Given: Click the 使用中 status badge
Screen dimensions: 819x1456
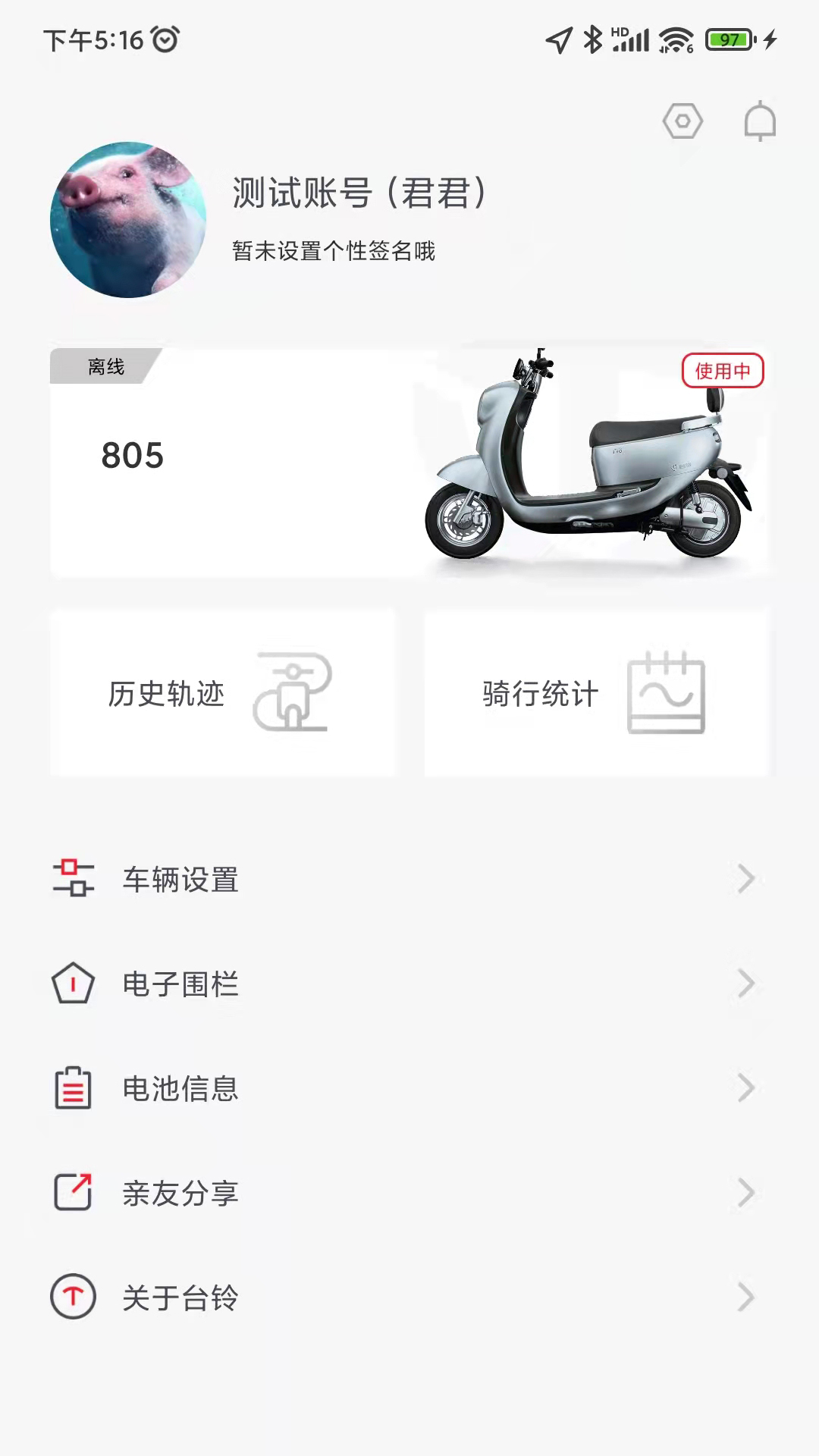Looking at the screenshot, I should pos(723,371).
